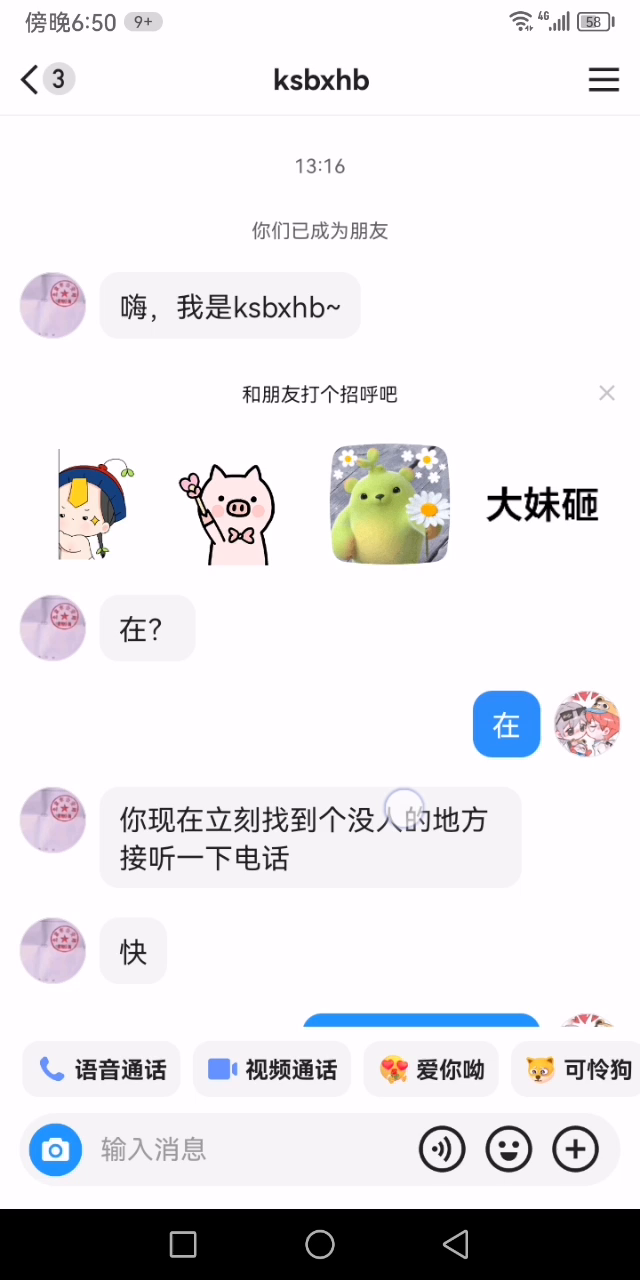
Task: Switch to voice message input
Action: pos(442,1150)
